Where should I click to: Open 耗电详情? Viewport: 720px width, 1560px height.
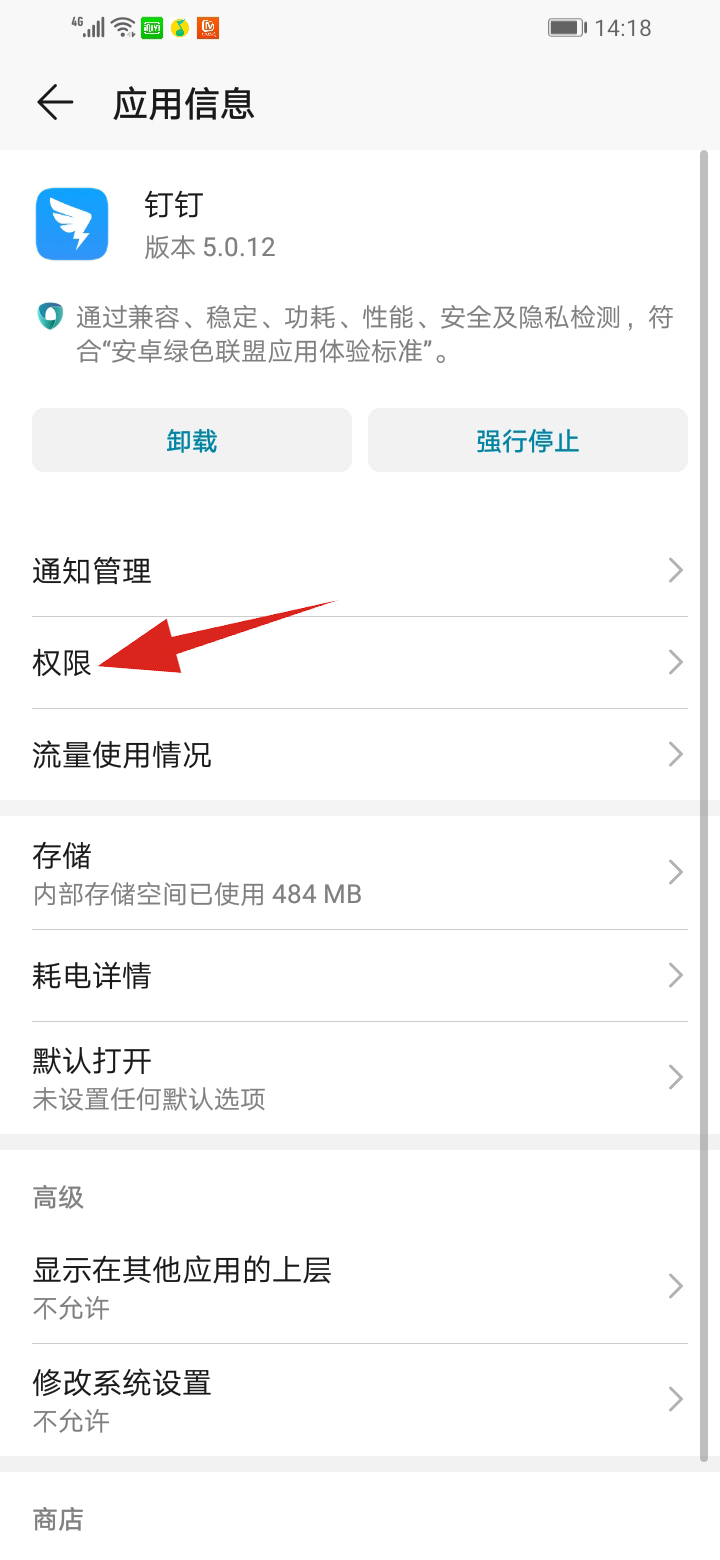360,975
